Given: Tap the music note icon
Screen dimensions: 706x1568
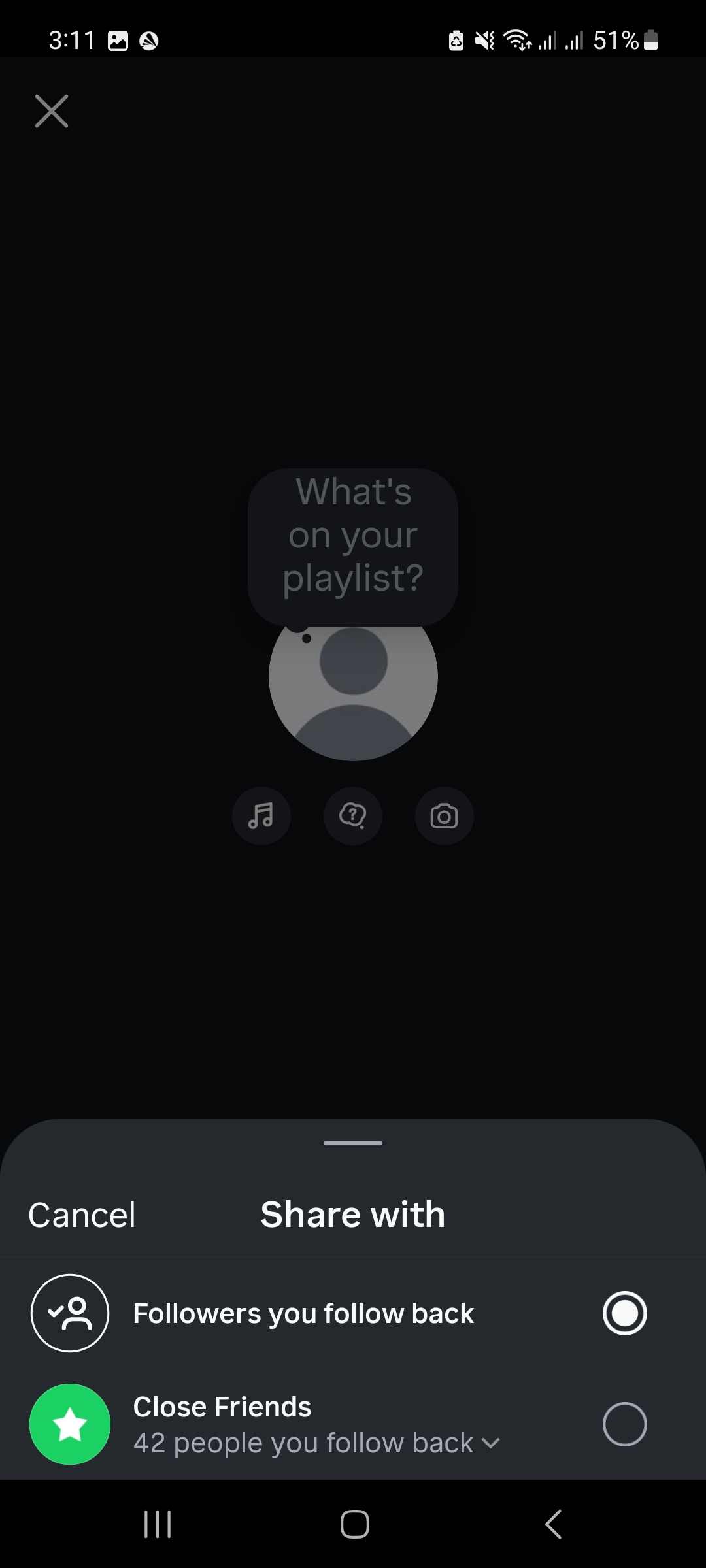Looking at the screenshot, I should (261, 816).
